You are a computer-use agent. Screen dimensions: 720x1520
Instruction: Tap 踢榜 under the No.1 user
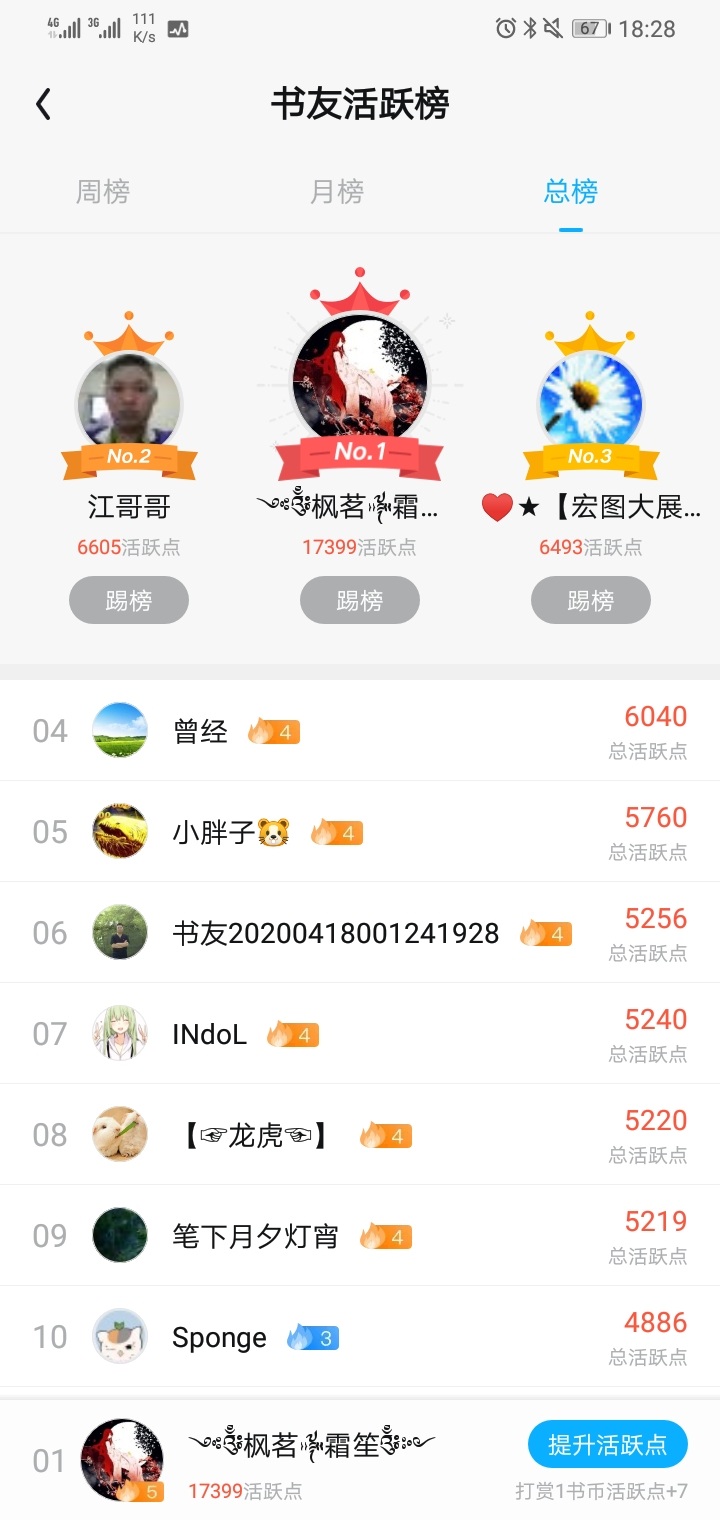point(360,600)
